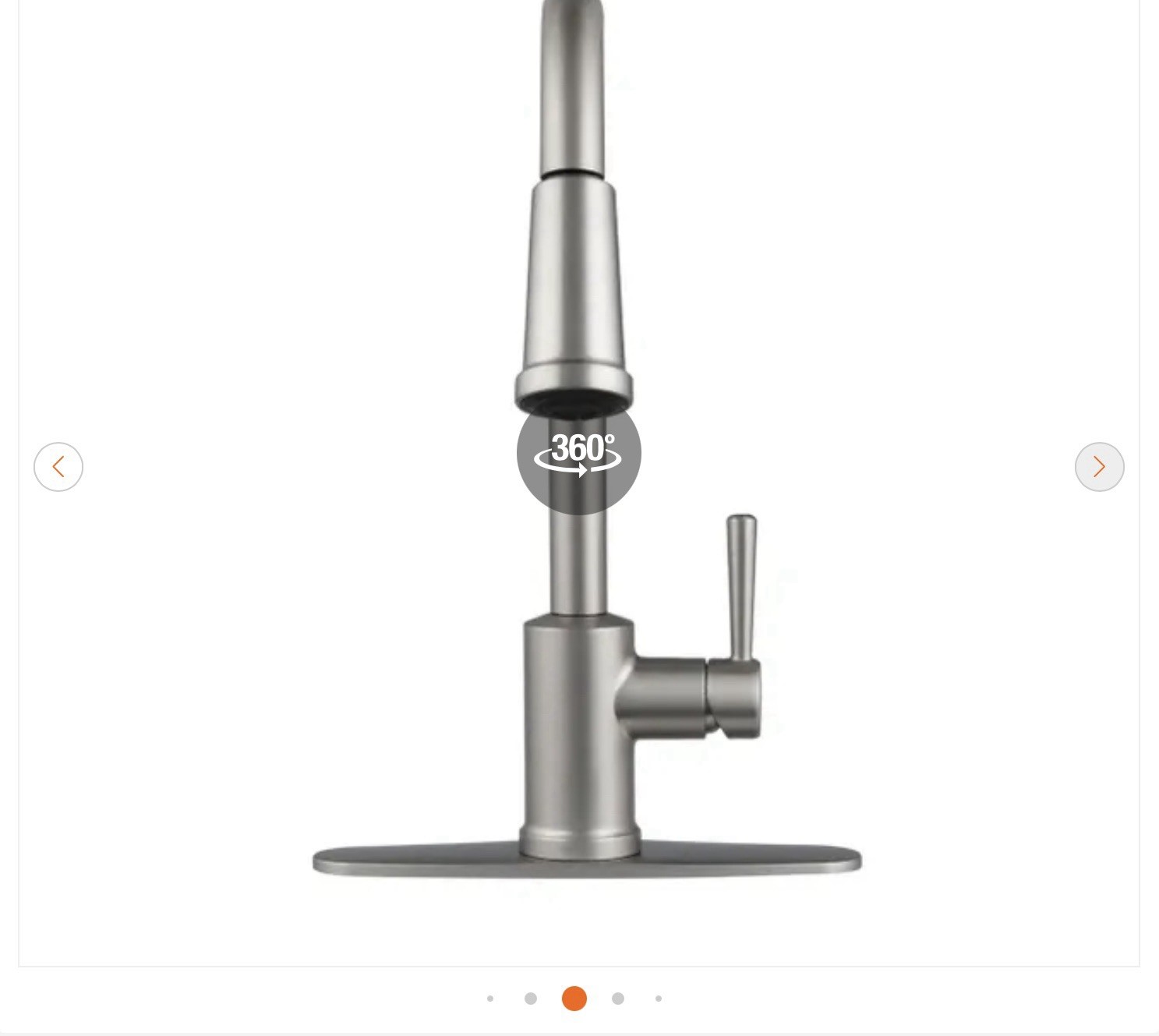1159x1036 pixels.
Task: Jump to the fourth carousel dot
Action: click(x=618, y=999)
